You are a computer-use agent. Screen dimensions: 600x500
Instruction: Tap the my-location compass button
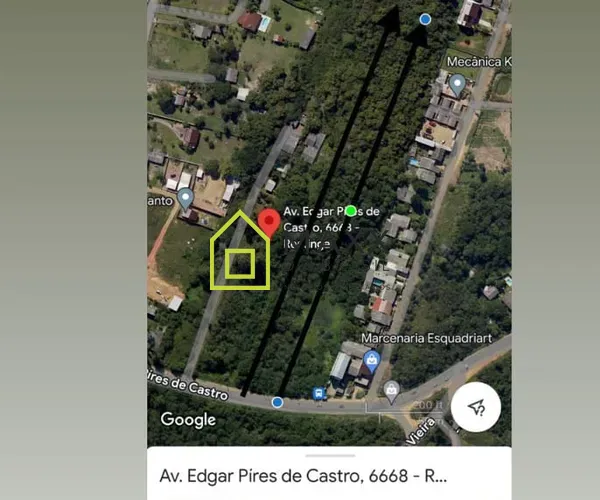pos(478,406)
